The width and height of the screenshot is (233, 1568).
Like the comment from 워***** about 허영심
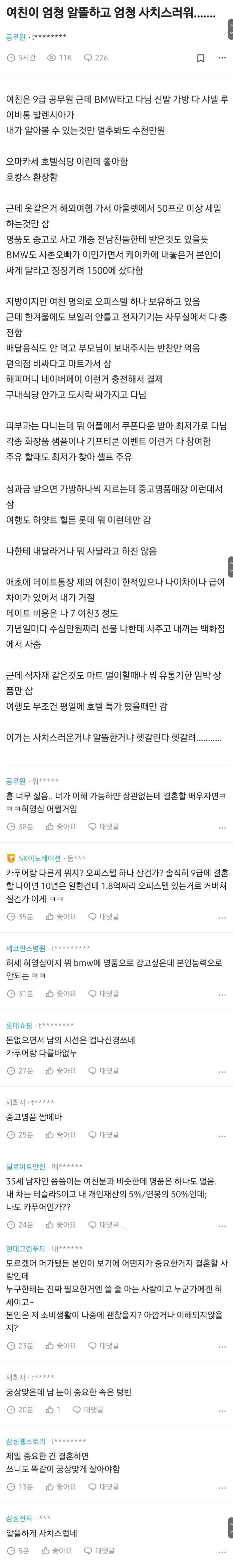coord(61,827)
